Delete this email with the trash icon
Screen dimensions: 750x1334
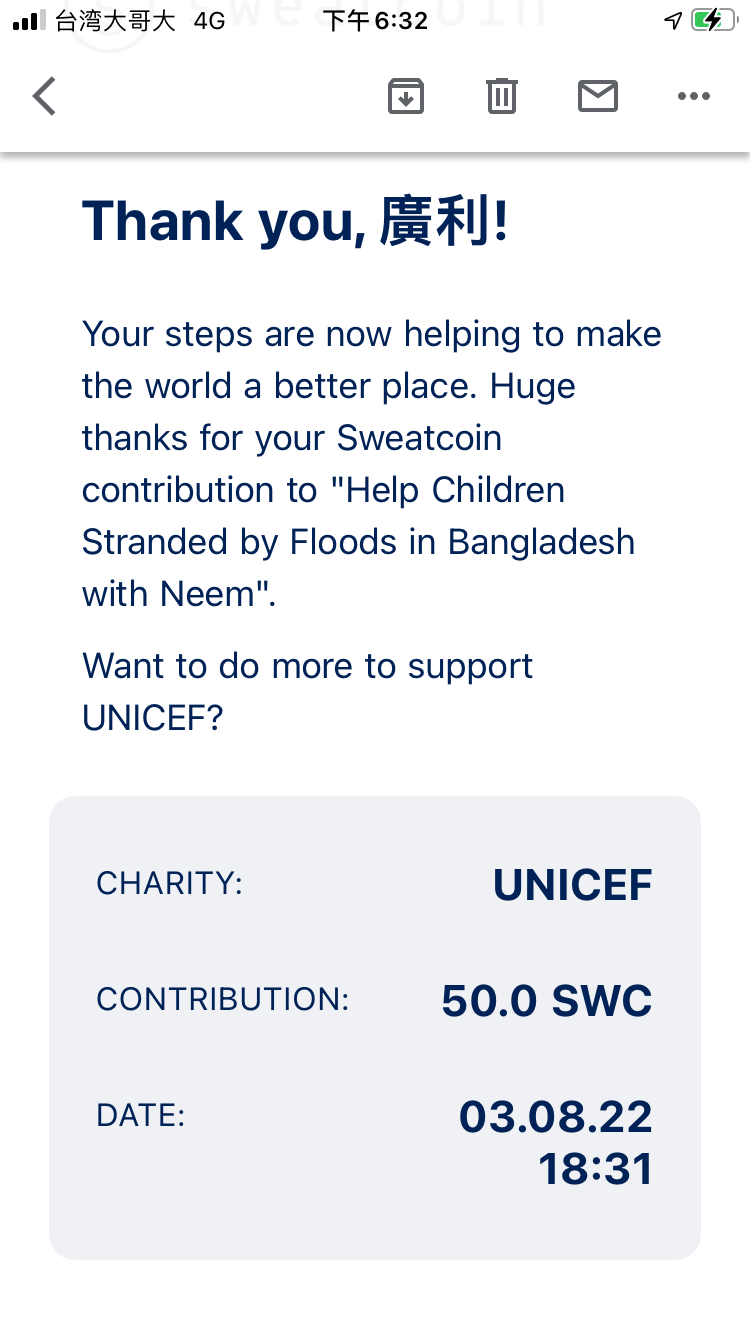coord(501,97)
